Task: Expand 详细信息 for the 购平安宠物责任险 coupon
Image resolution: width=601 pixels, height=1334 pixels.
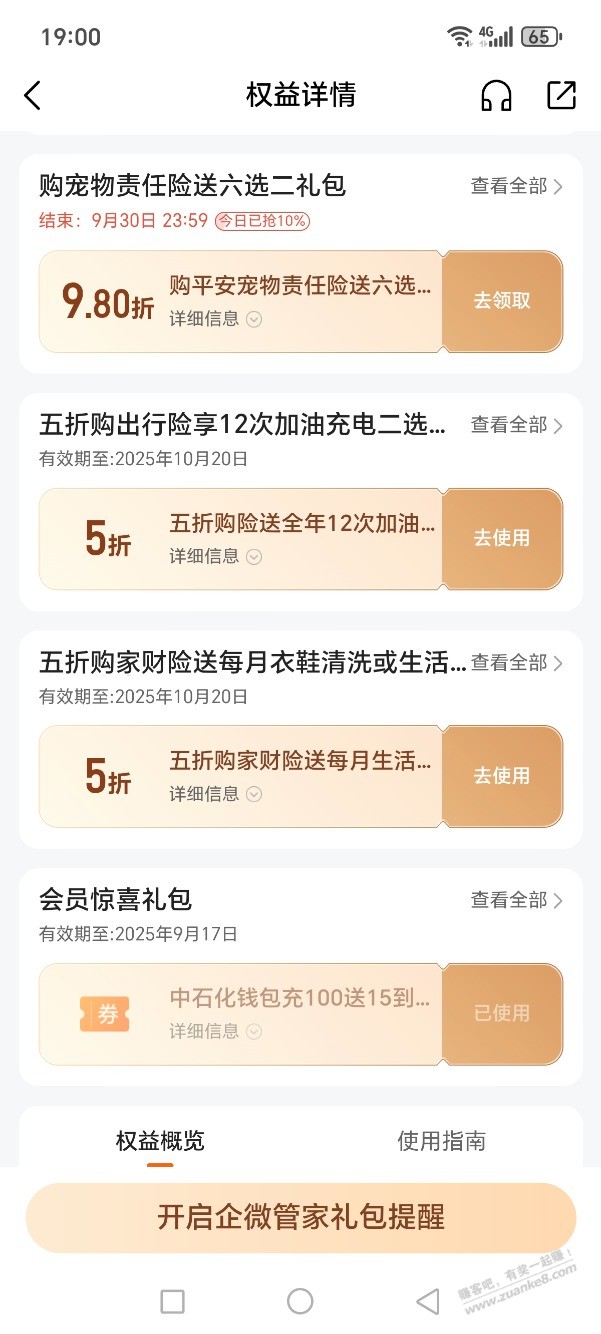Action: (x=215, y=319)
